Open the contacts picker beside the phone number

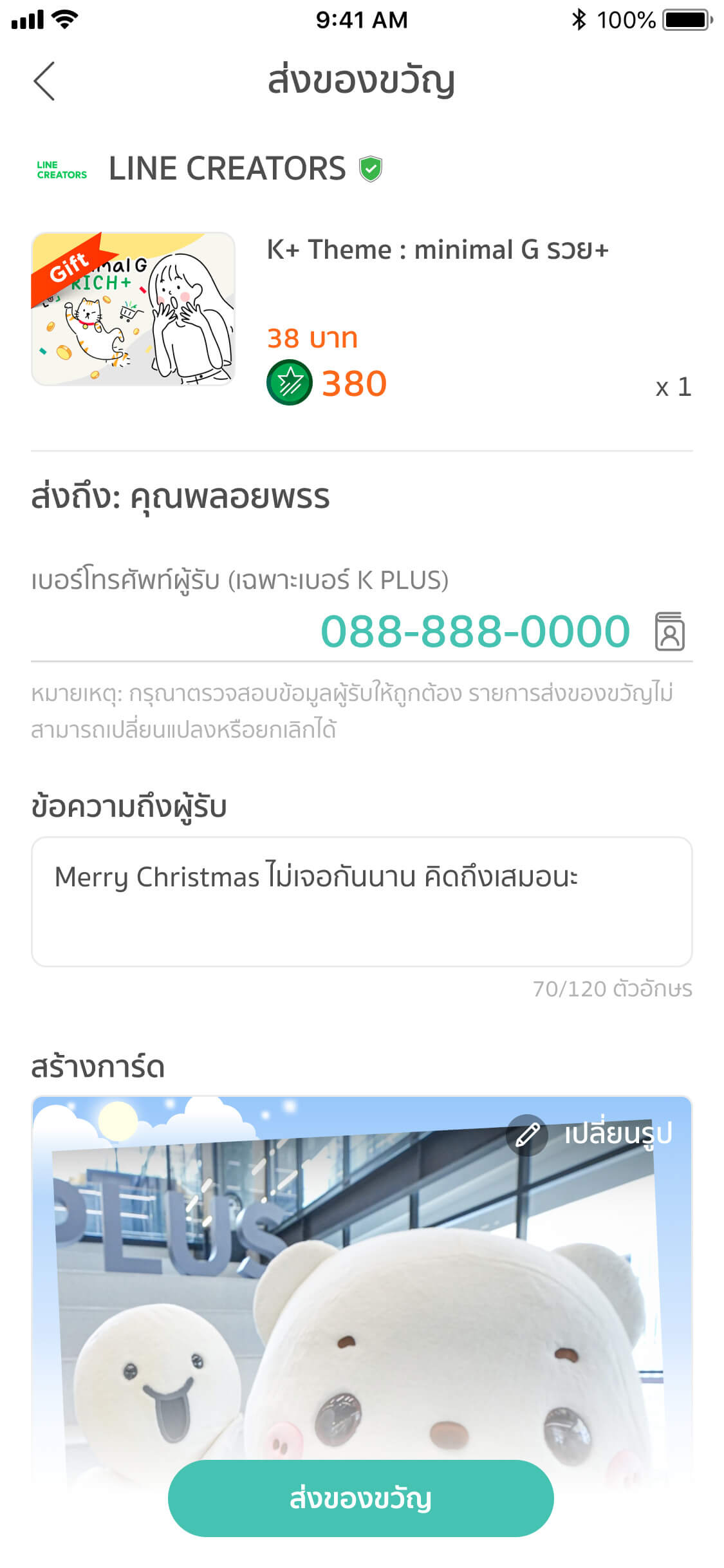coord(669,631)
